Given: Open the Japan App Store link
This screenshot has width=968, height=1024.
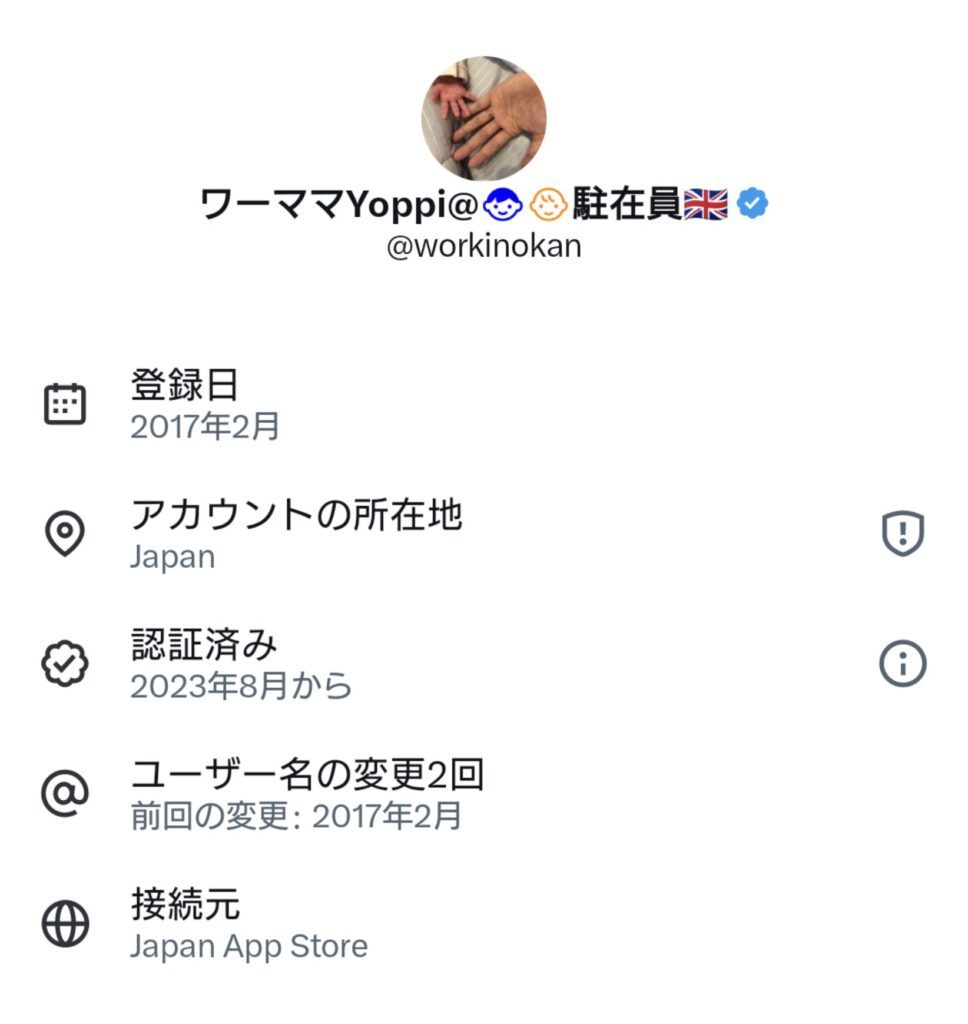Looking at the screenshot, I should tap(249, 944).
